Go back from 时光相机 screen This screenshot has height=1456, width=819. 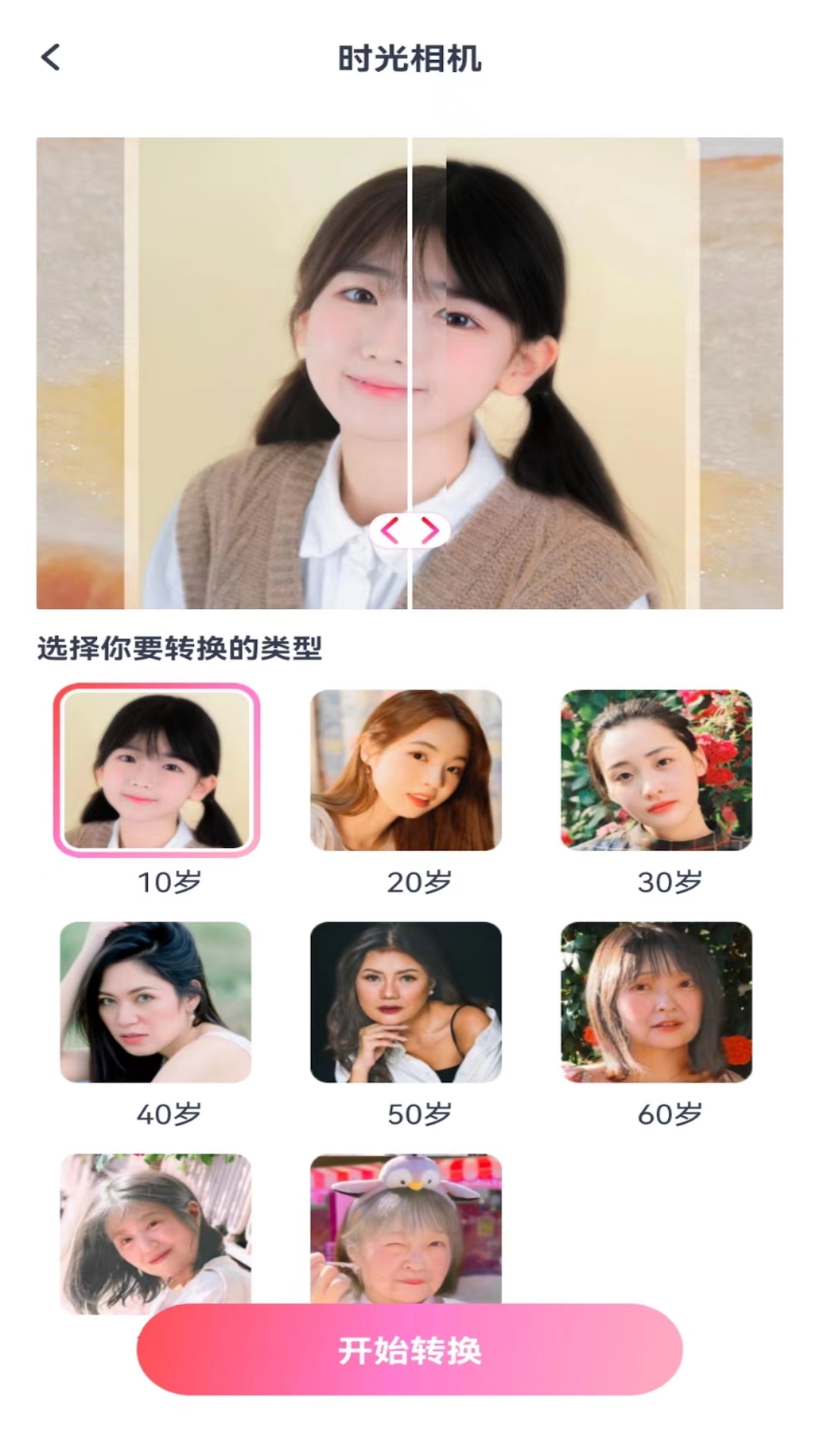(51, 58)
